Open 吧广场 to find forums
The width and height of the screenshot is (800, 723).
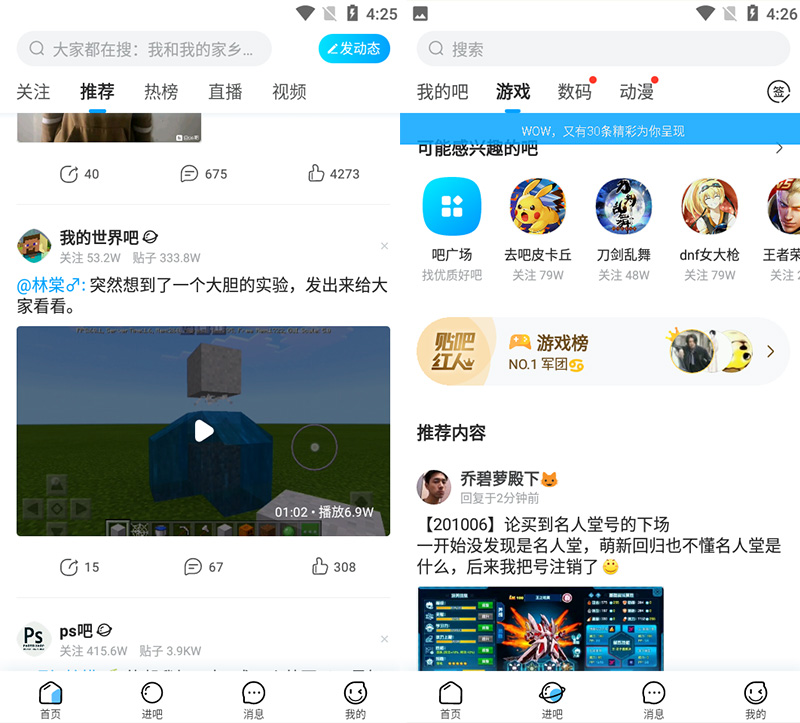(452, 230)
